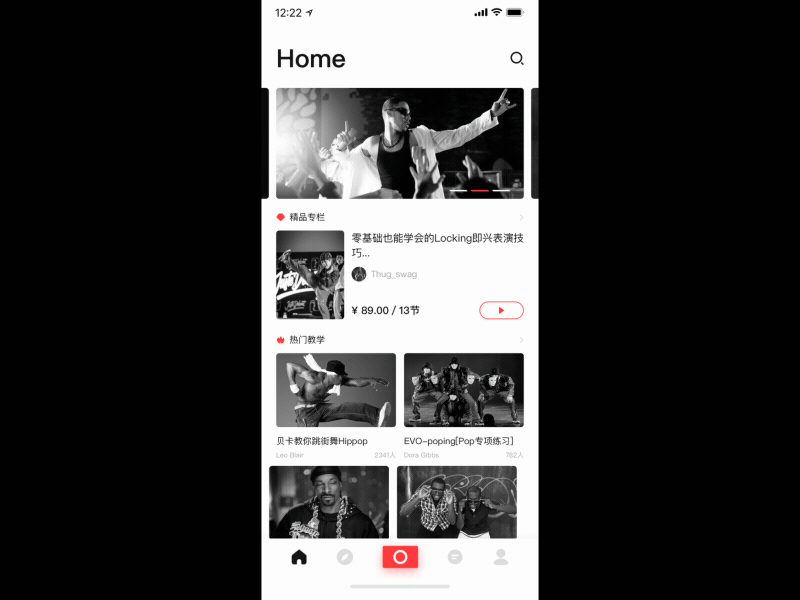Expand the 精品专栏 section chevron
This screenshot has width=800, height=600.
(521, 217)
